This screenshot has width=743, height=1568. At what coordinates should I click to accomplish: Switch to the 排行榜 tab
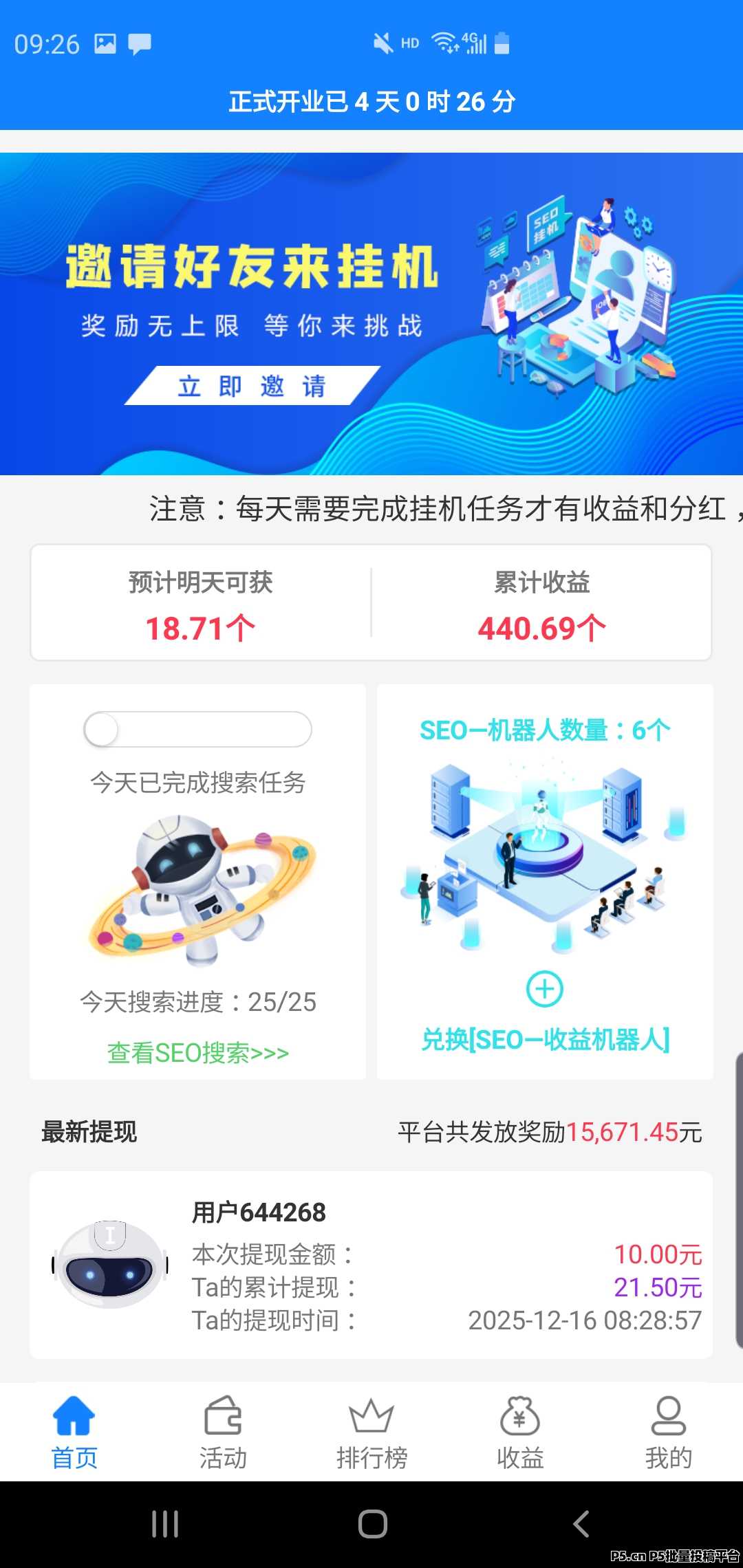[x=371, y=1437]
